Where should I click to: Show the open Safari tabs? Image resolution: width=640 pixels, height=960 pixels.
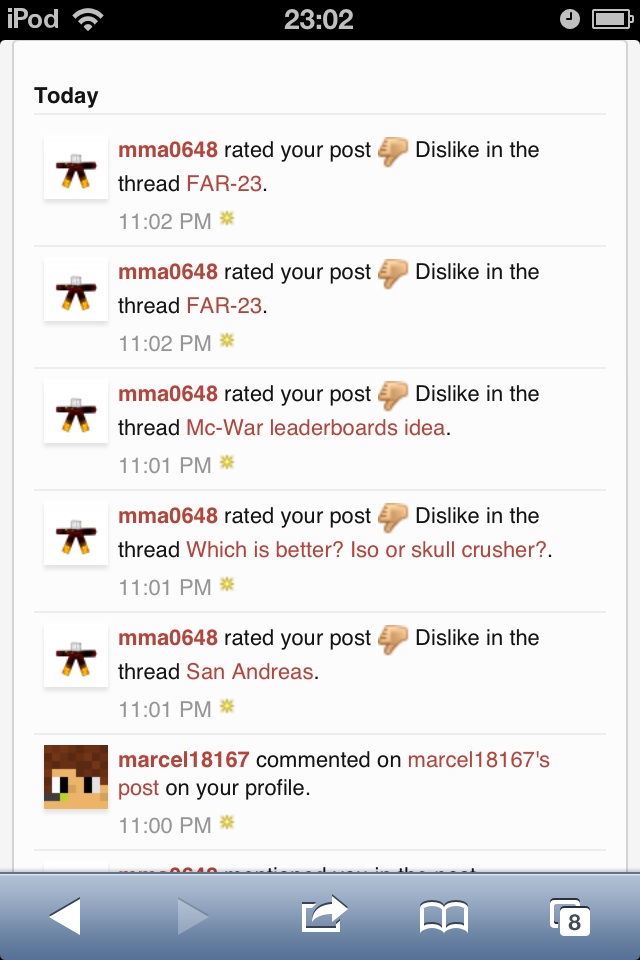(571, 916)
